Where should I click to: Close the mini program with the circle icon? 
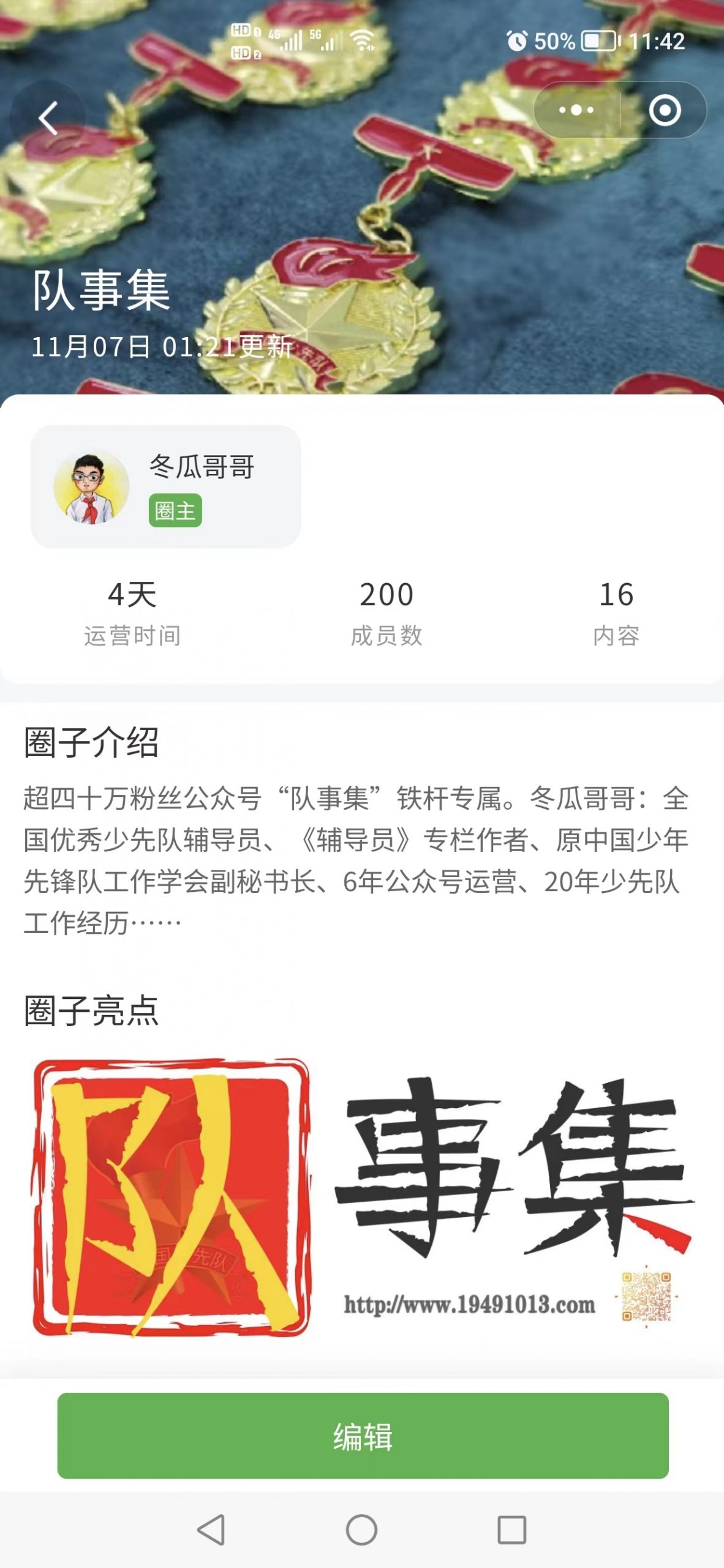click(665, 110)
